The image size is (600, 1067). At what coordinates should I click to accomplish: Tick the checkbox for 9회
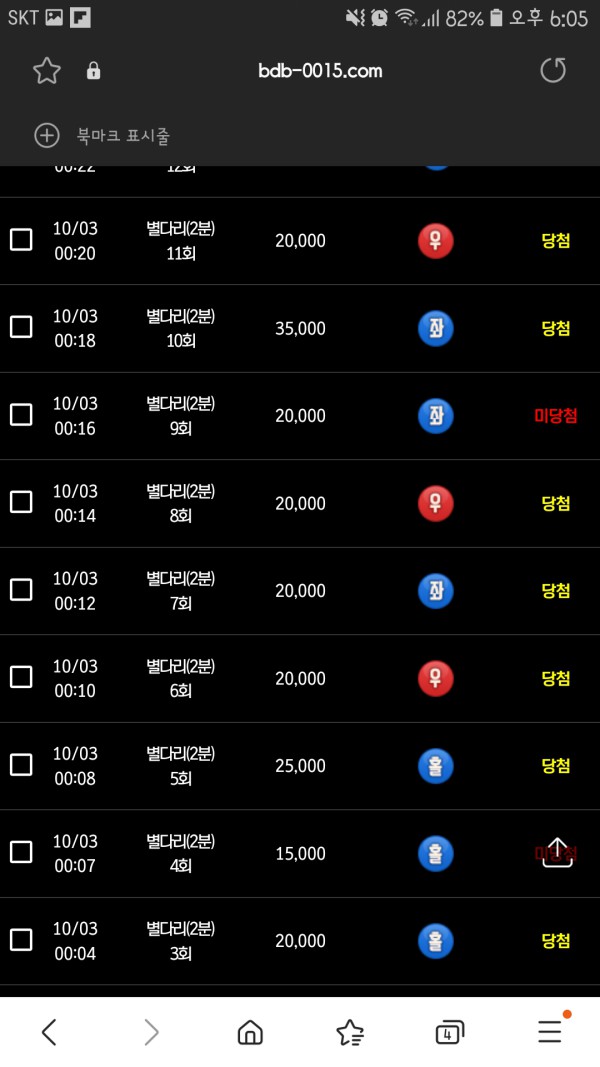coord(21,415)
